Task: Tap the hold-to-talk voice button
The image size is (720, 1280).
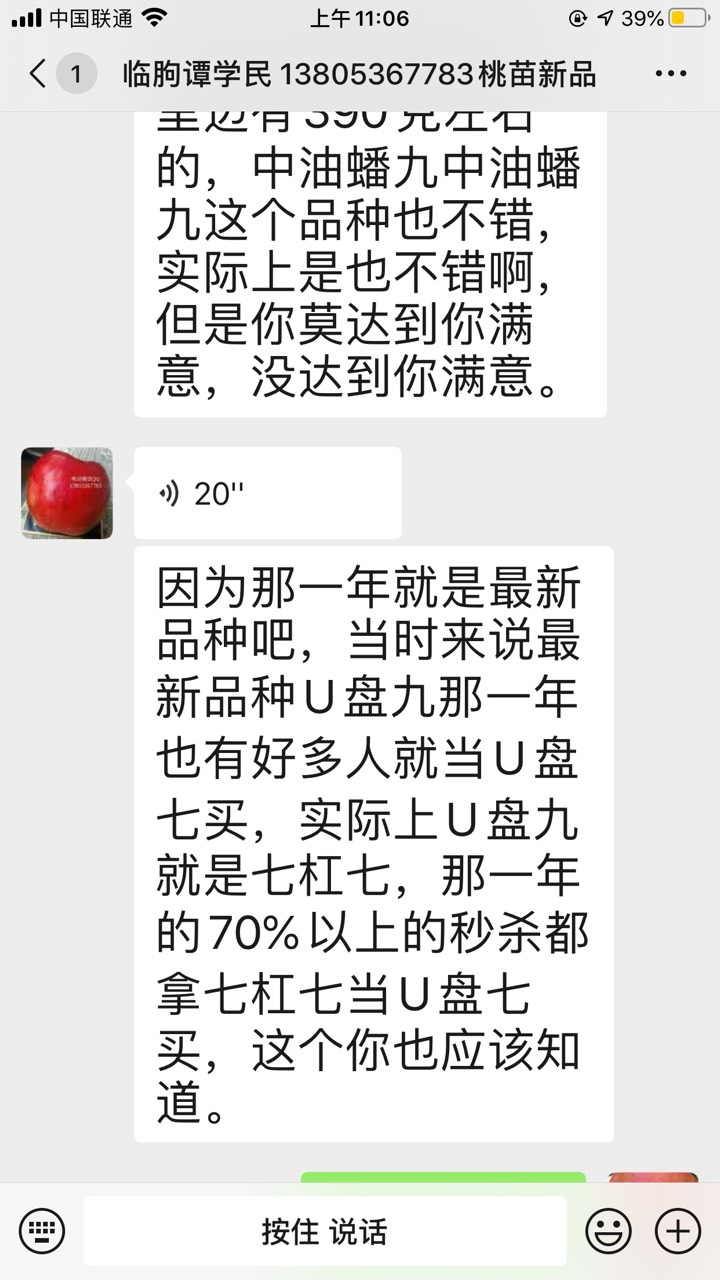Action: [325, 1231]
